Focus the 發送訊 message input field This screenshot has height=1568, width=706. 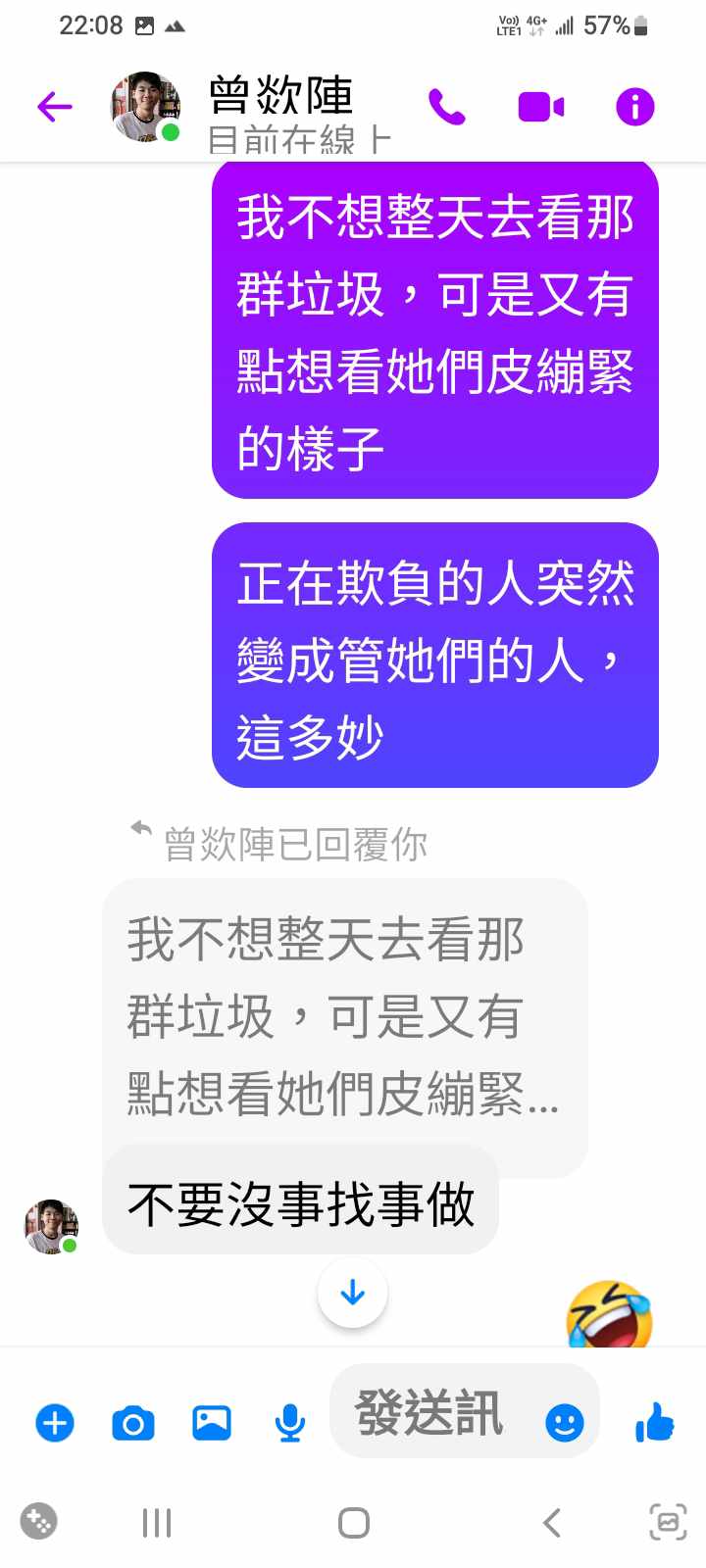click(x=431, y=1413)
